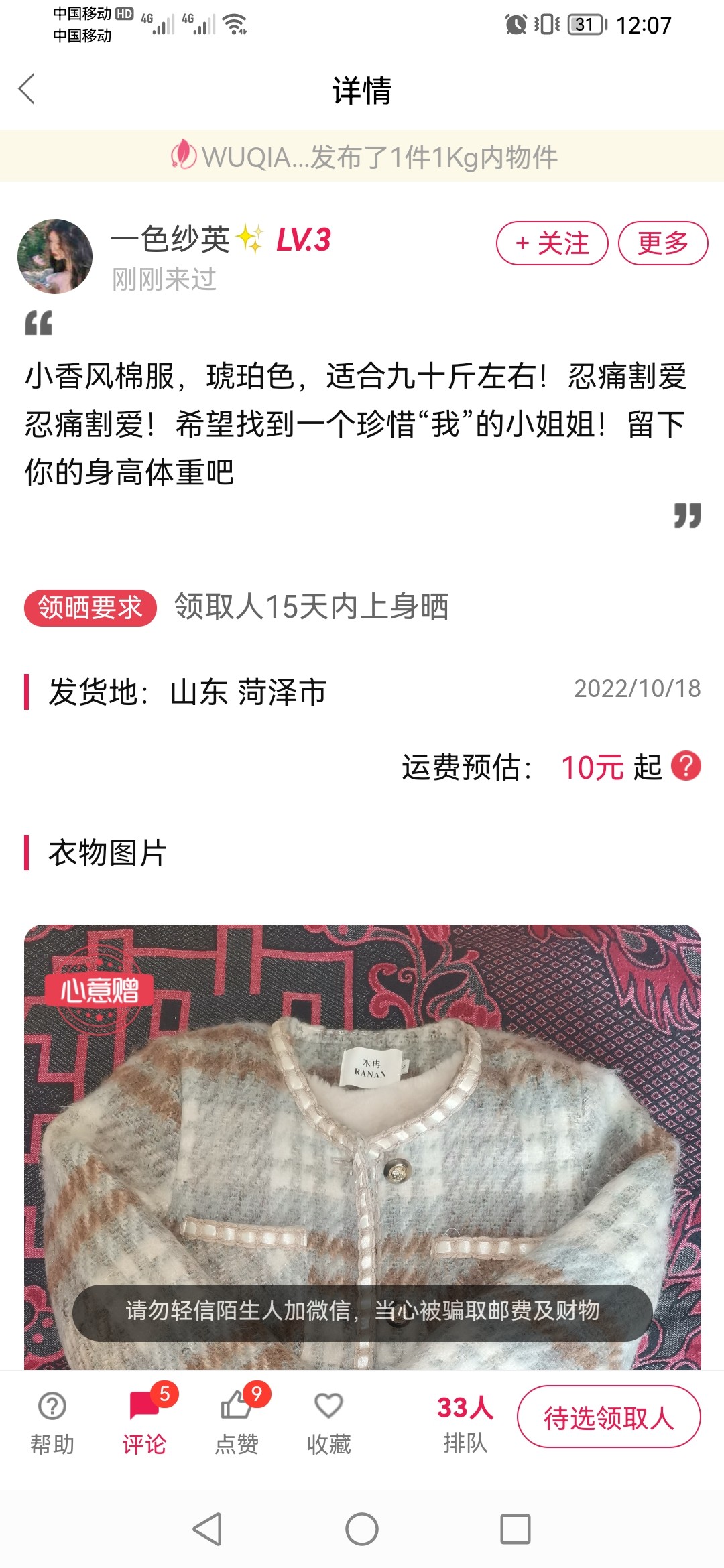Go back from the 详情 page
724x1568 pixels.
pyautogui.click(x=27, y=89)
